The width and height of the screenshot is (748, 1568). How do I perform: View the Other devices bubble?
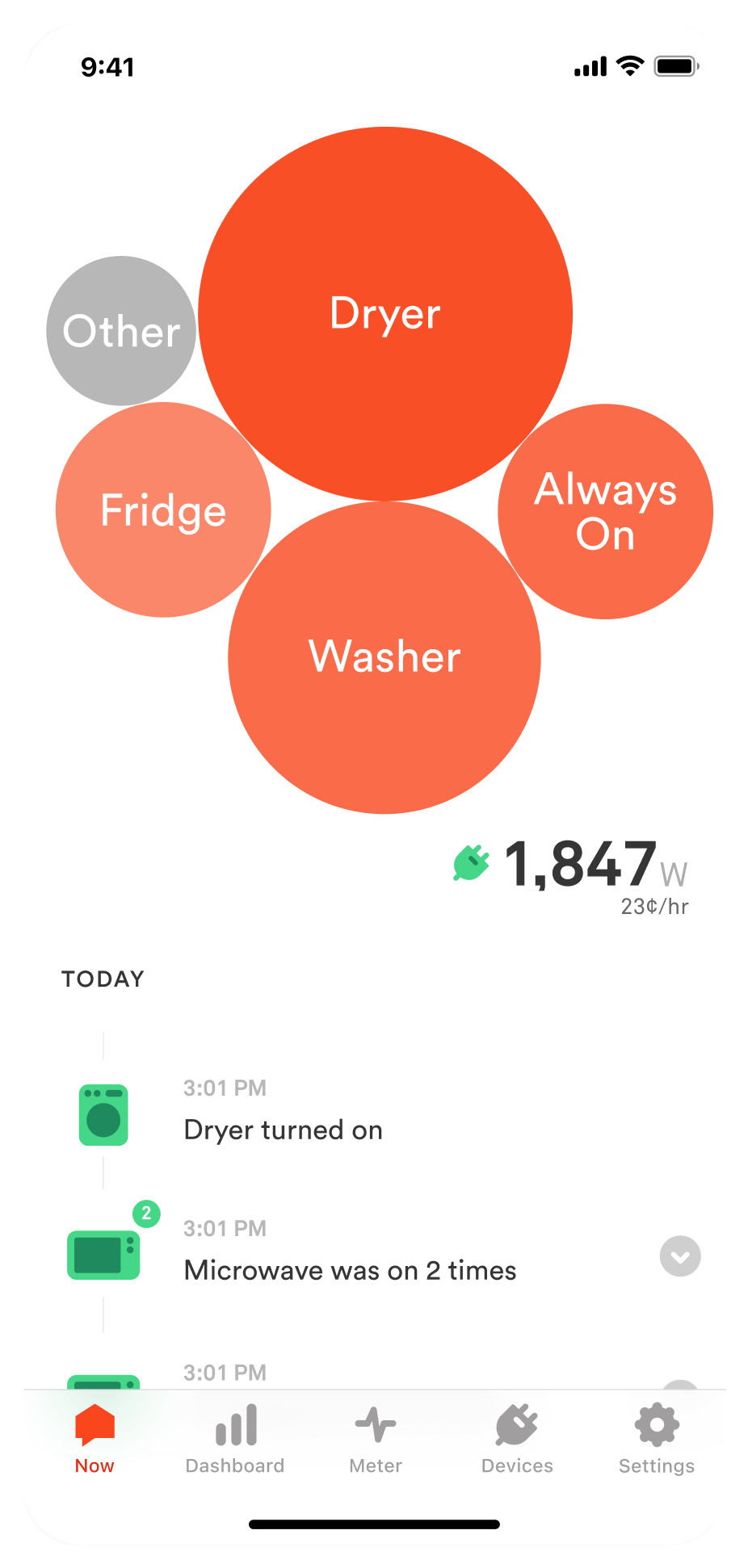click(x=121, y=331)
